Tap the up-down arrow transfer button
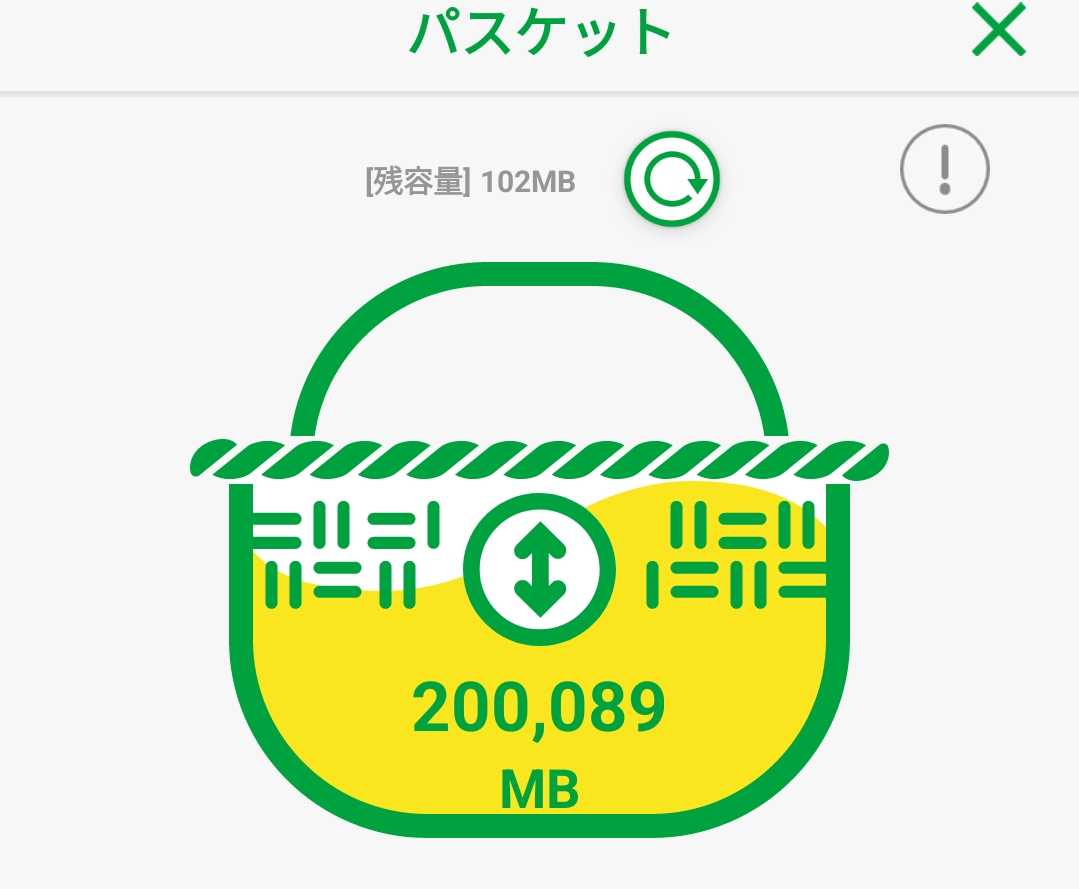Image resolution: width=1079 pixels, height=889 pixels. point(540,568)
